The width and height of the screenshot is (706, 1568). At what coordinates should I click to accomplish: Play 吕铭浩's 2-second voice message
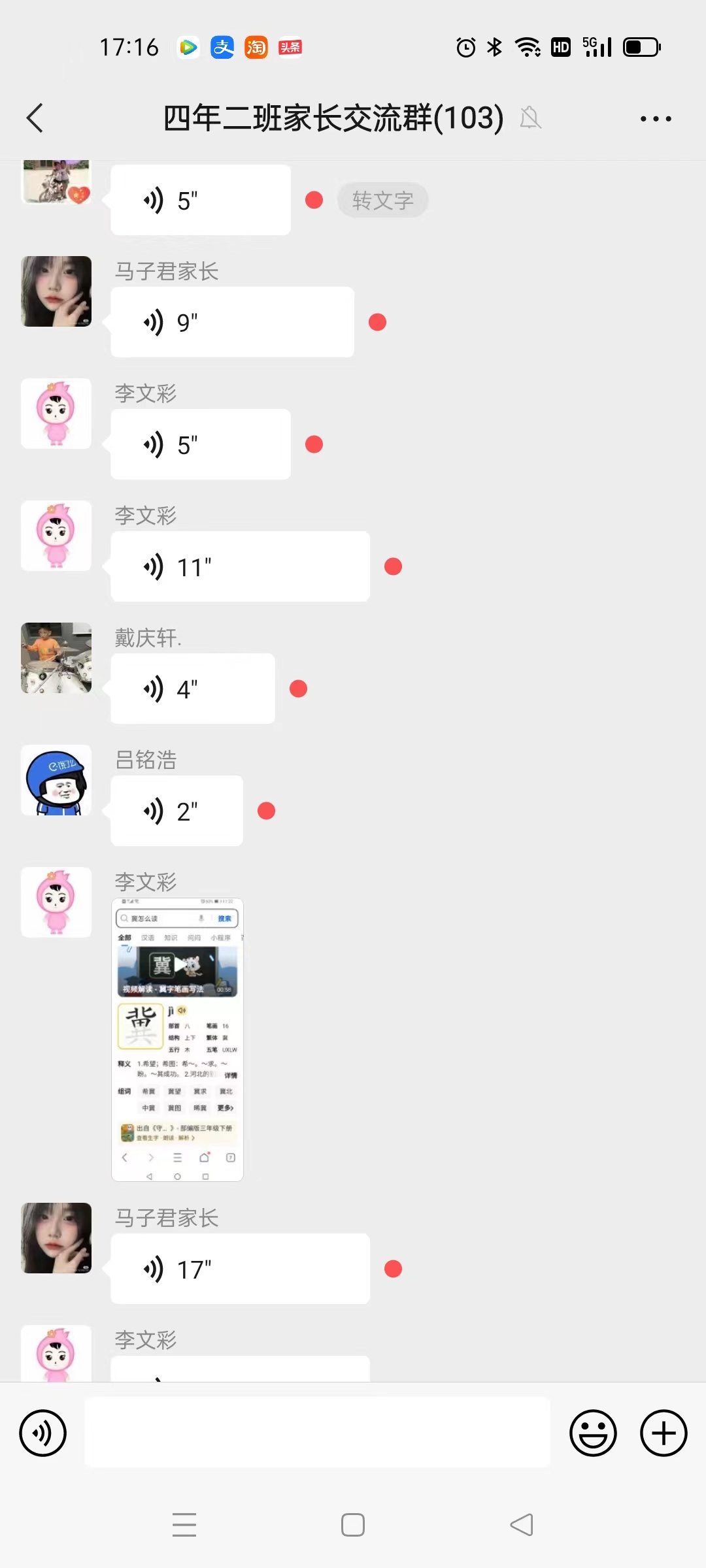177,811
